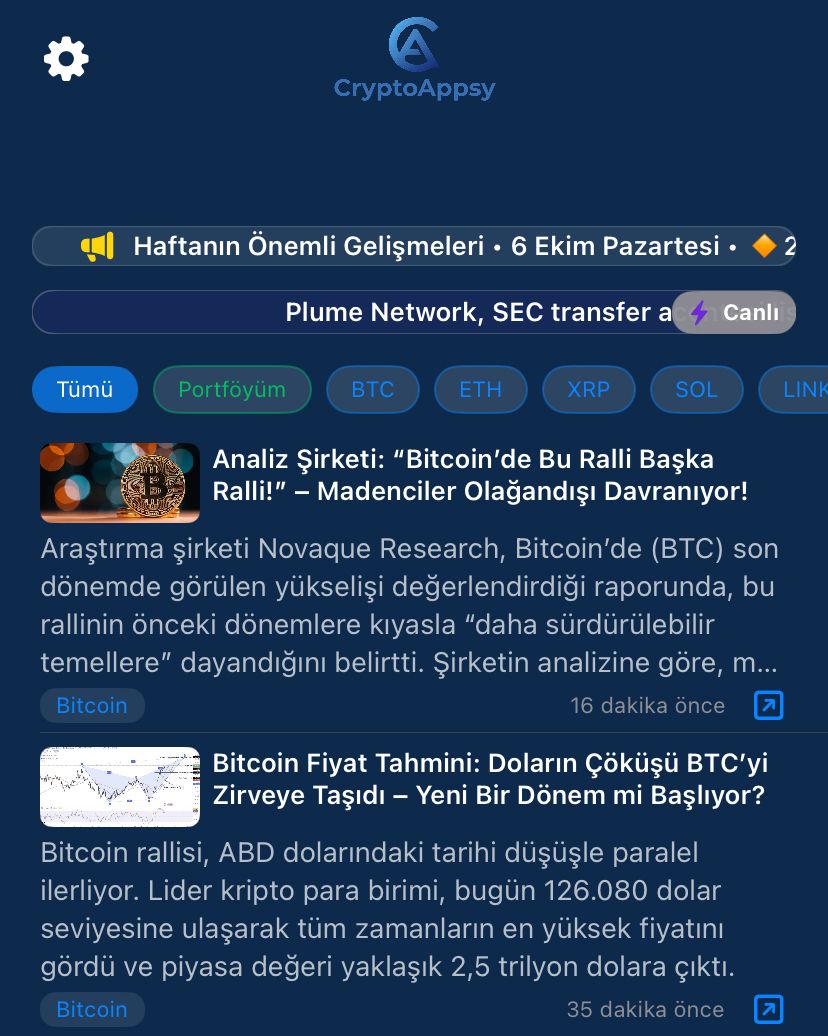Open external link for the 35 dakika önce article
This screenshot has height=1036, width=828.
[768, 1010]
